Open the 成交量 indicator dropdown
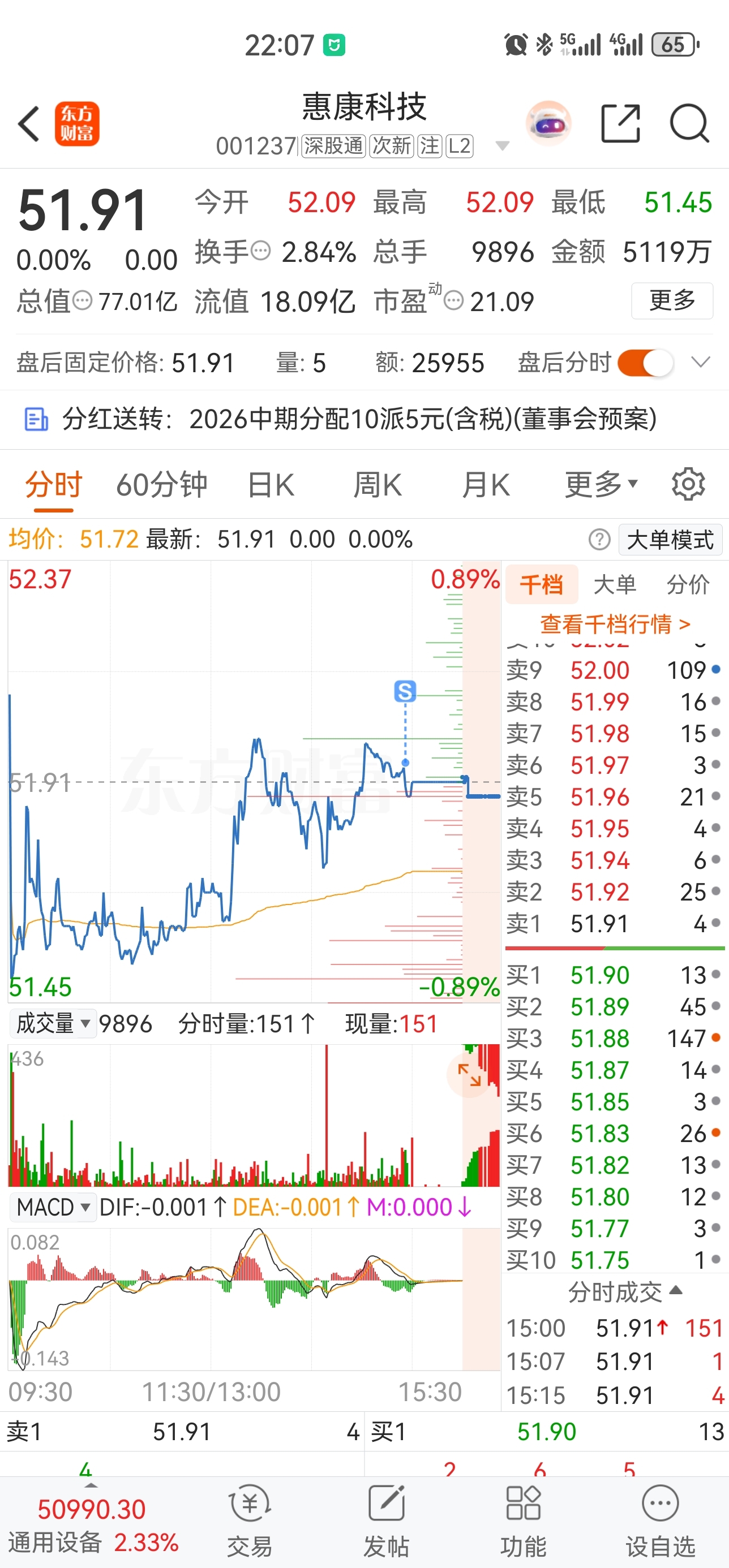The height and width of the screenshot is (1568, 729). [x=53, y=1023]
